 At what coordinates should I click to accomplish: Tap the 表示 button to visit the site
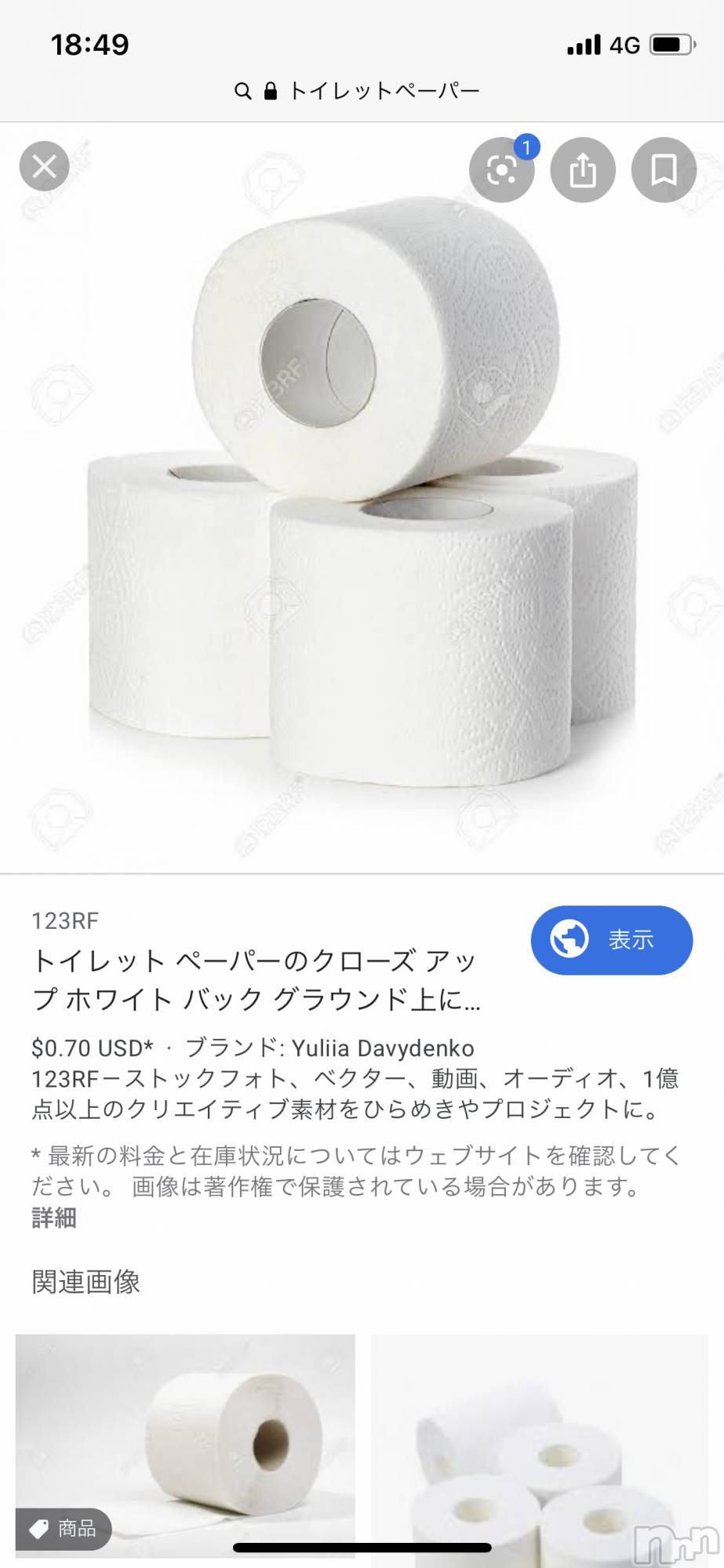point(612,940)
